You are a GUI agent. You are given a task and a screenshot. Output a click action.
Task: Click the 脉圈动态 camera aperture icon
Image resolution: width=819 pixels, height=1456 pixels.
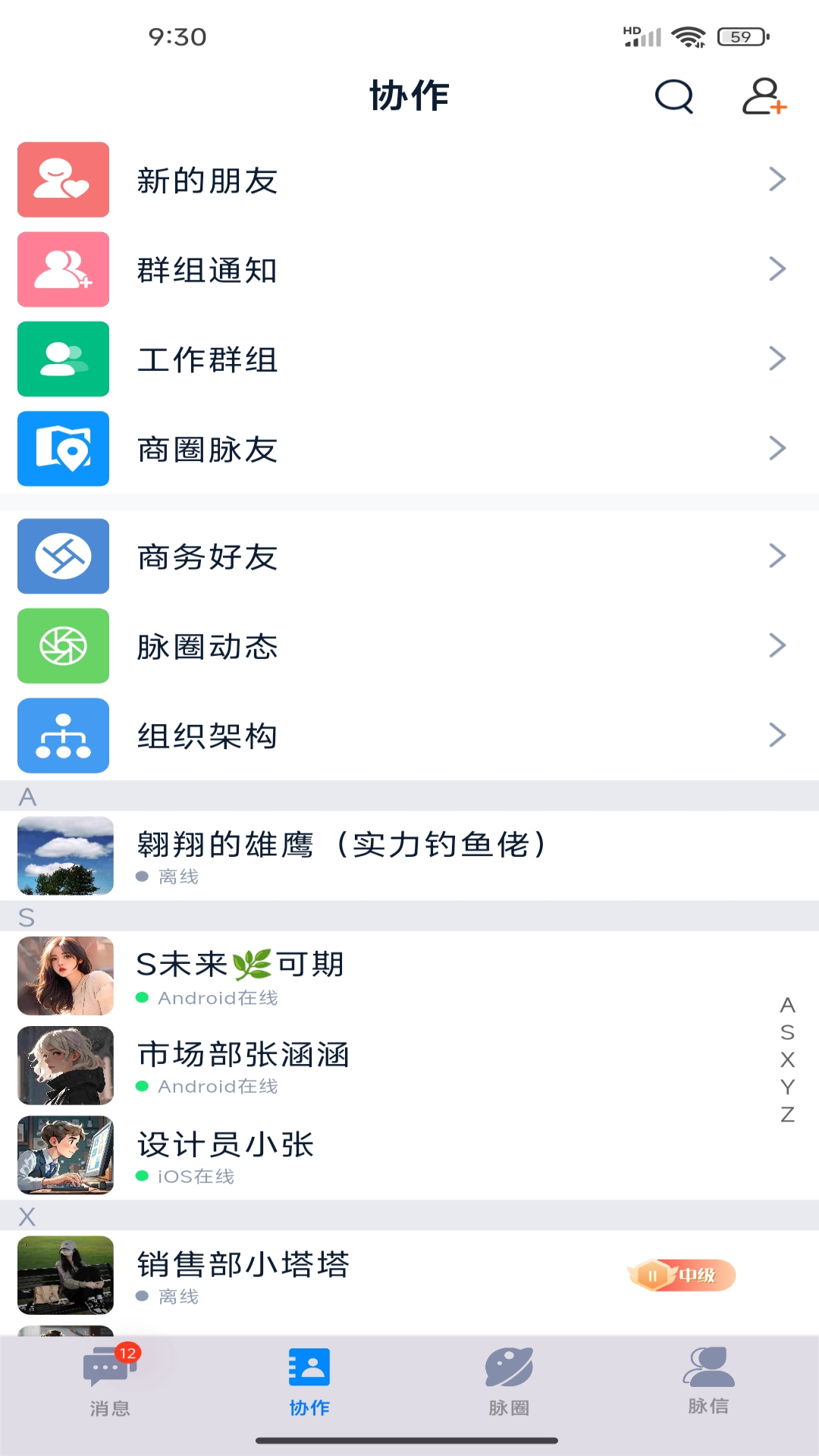coord(63,645)
